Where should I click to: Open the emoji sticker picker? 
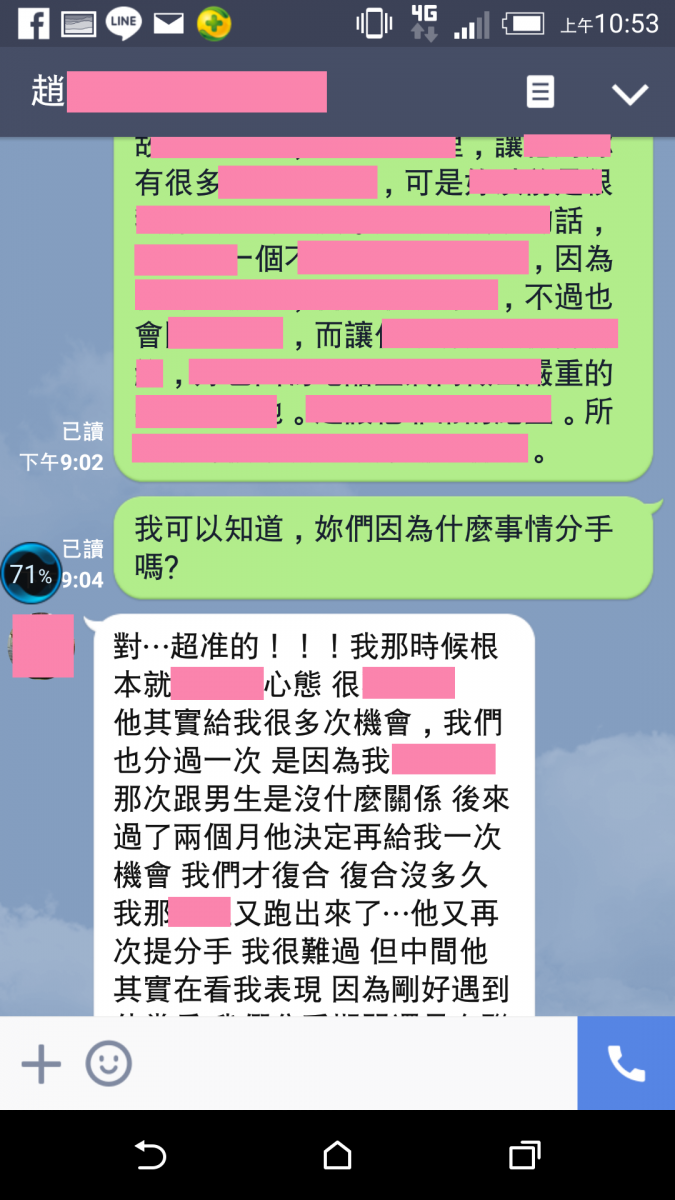tap(108, 1064)
